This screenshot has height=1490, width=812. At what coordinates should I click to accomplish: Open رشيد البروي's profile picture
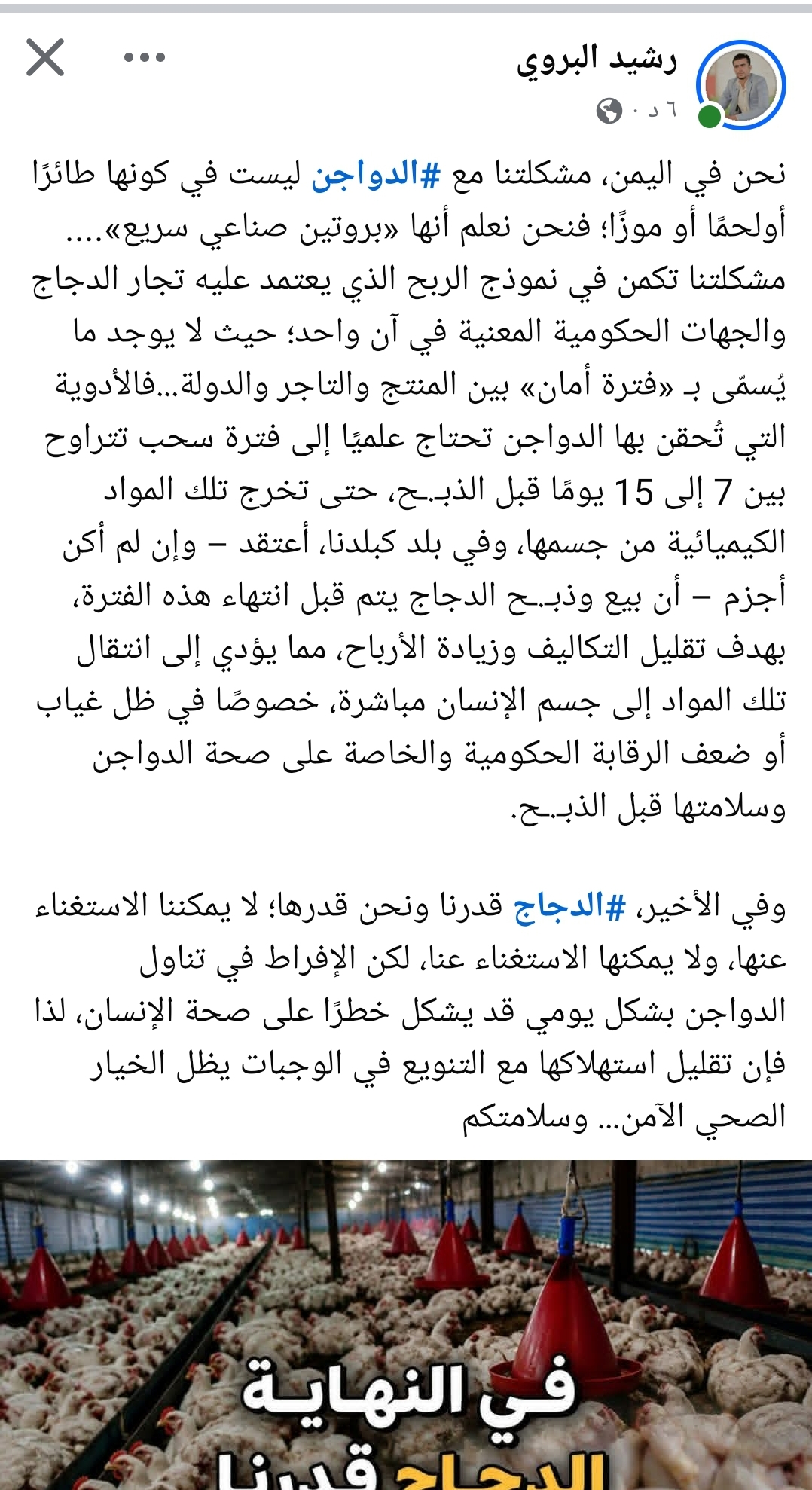click(x=740, y=85)
